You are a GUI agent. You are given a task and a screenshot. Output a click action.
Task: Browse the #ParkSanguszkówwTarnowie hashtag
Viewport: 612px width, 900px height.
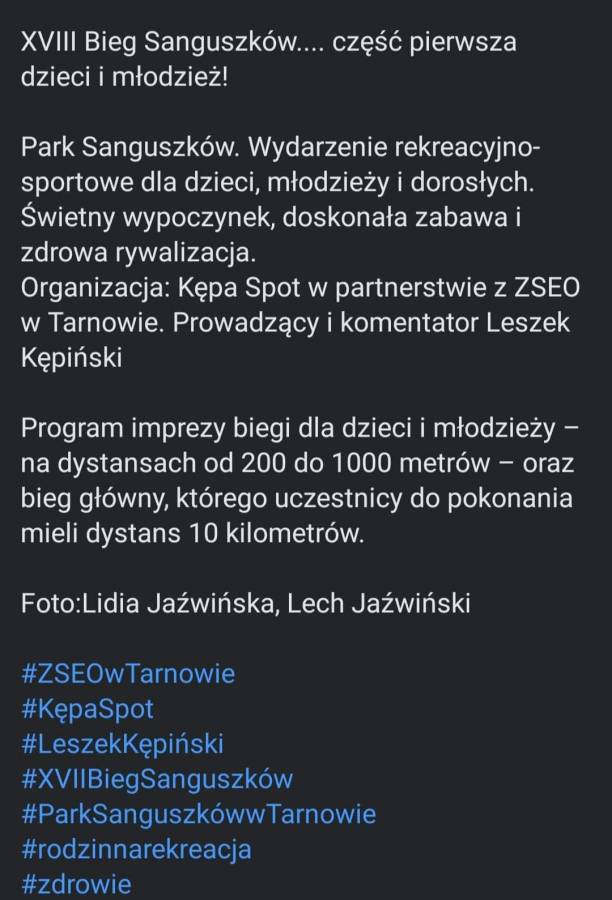point(198,814)
